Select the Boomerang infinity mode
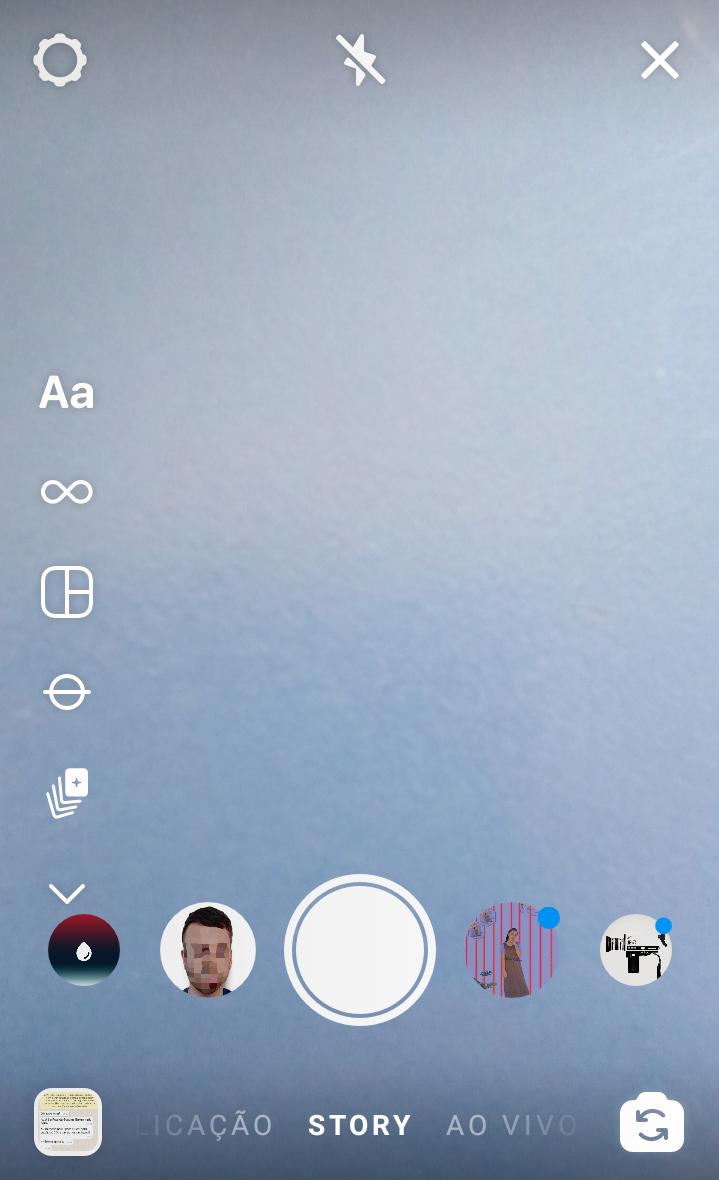Viewport: 719px width, 1180px height. click(66, 492)
